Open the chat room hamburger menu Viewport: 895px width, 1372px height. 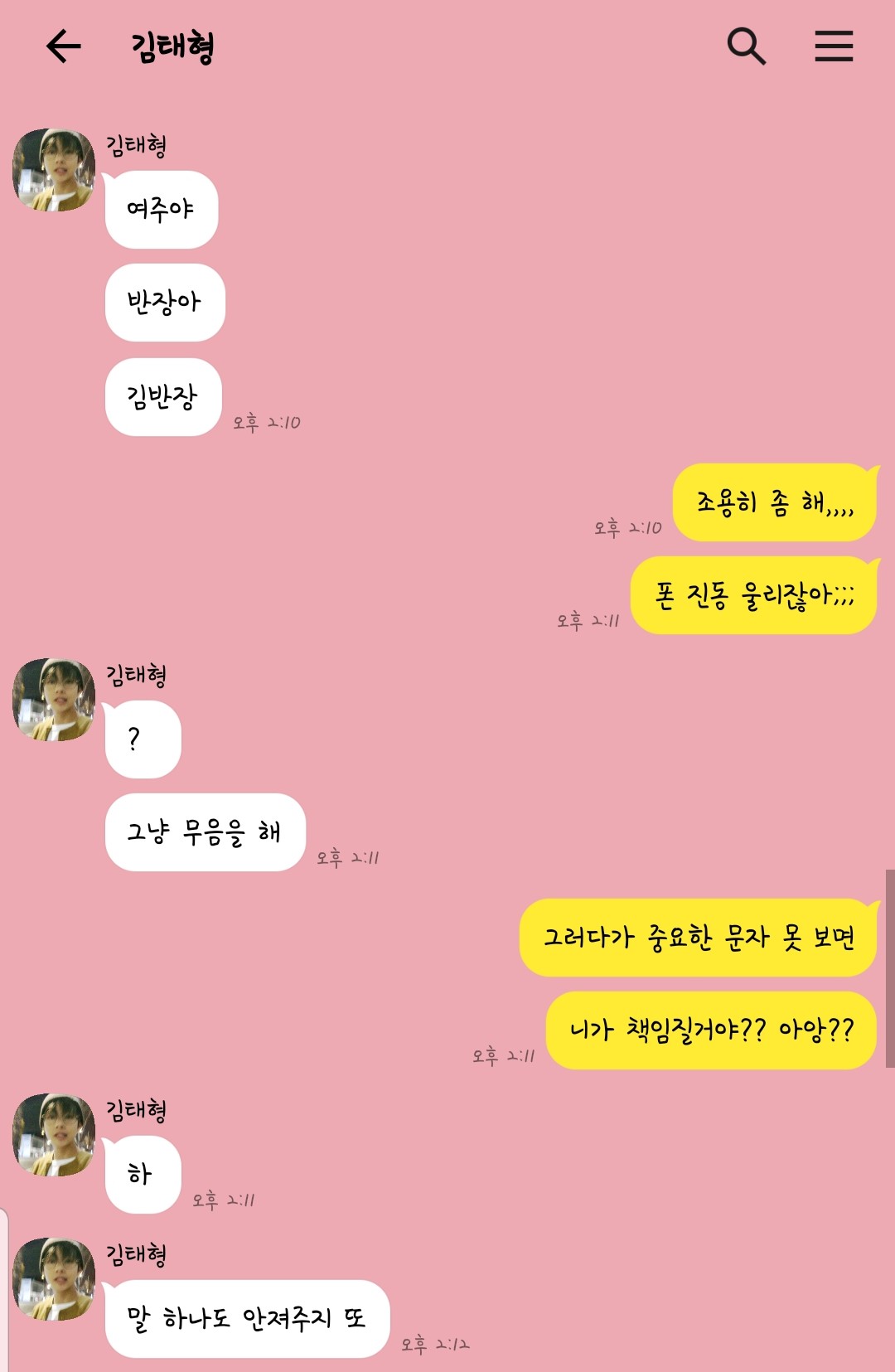pyautogui.click(x=834, y=46)
